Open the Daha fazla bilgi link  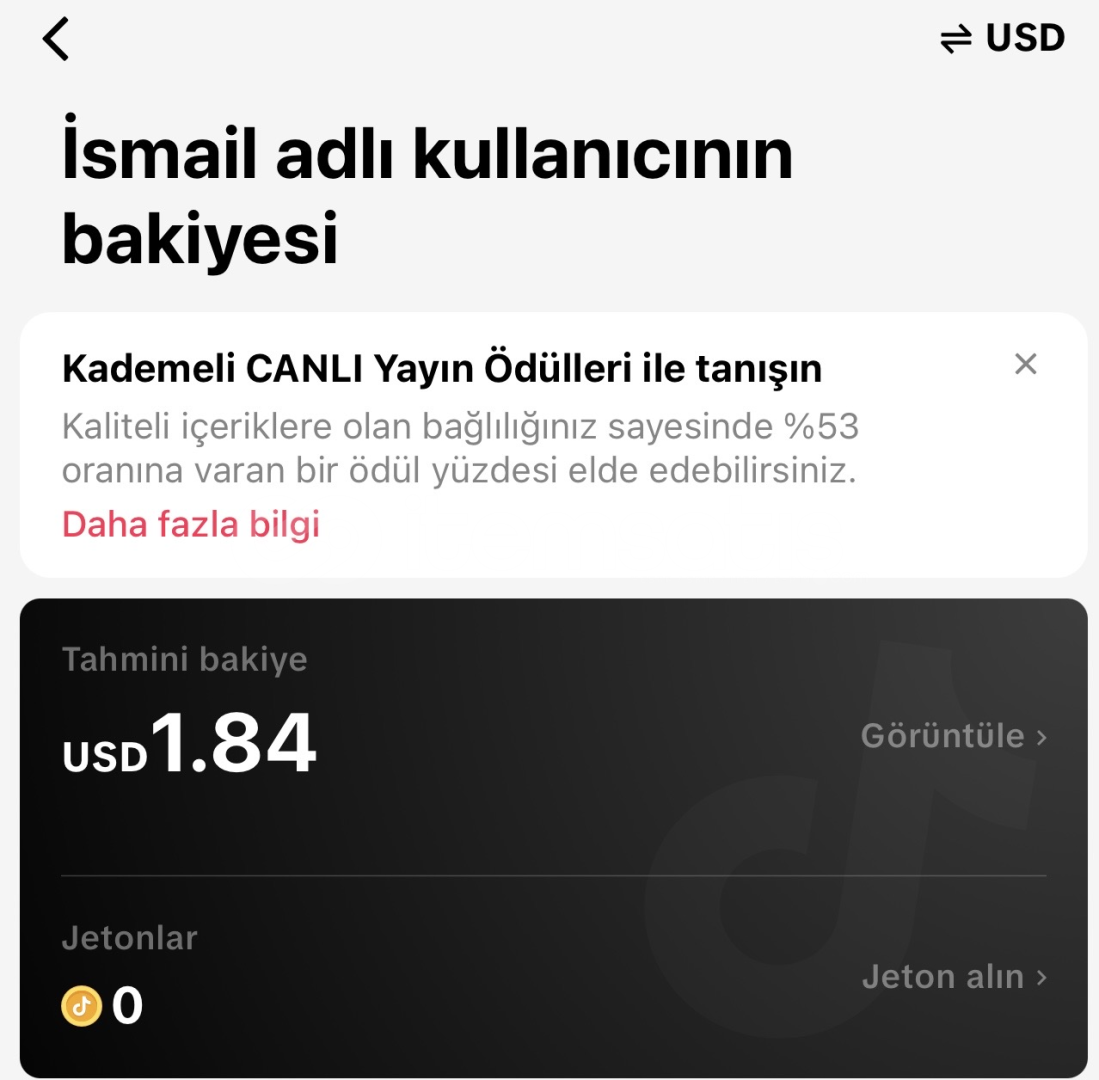[191, 523]
